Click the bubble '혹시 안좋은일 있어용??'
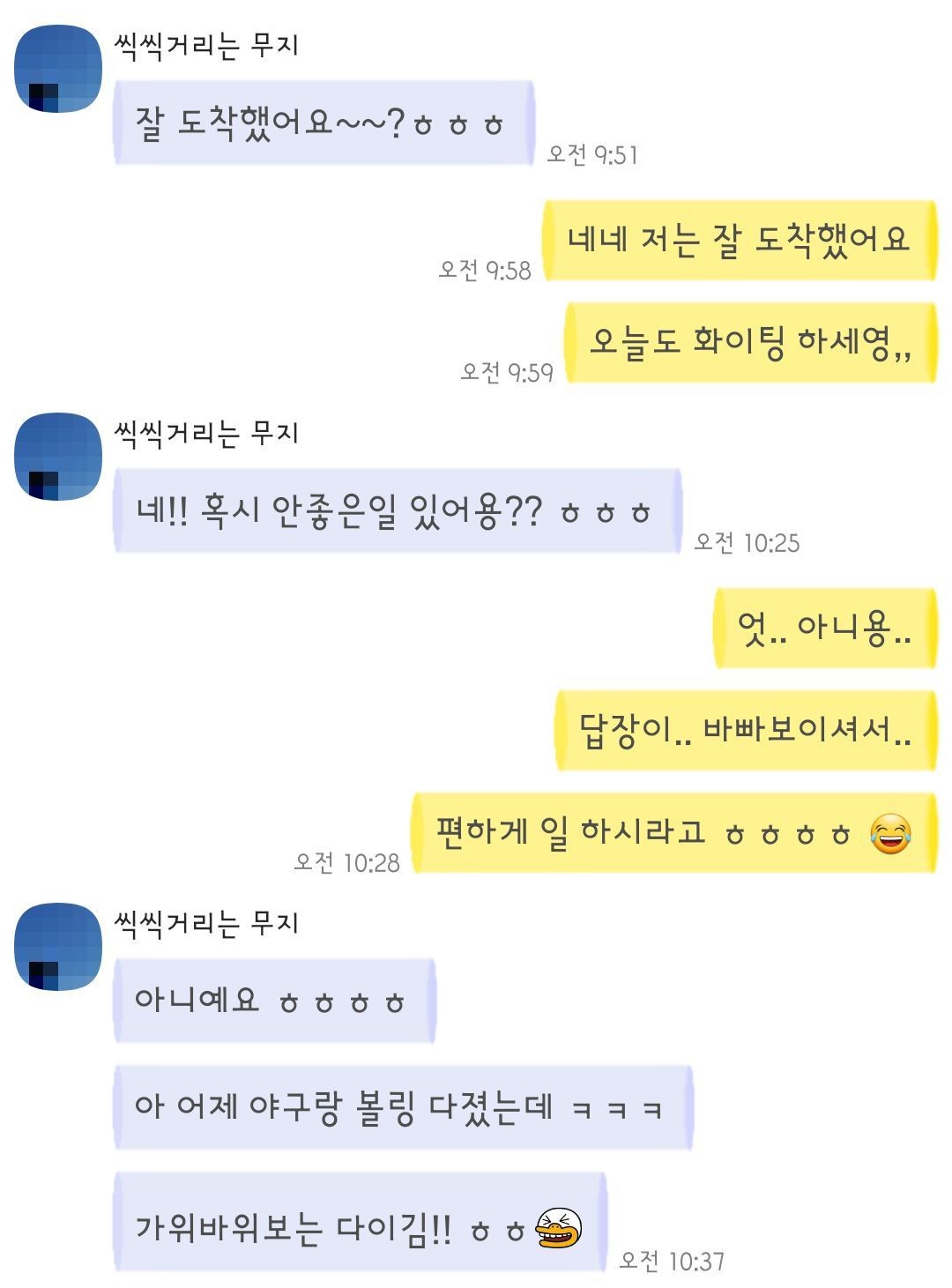This screenshot has height=1288, width=952. pos(392,511)
